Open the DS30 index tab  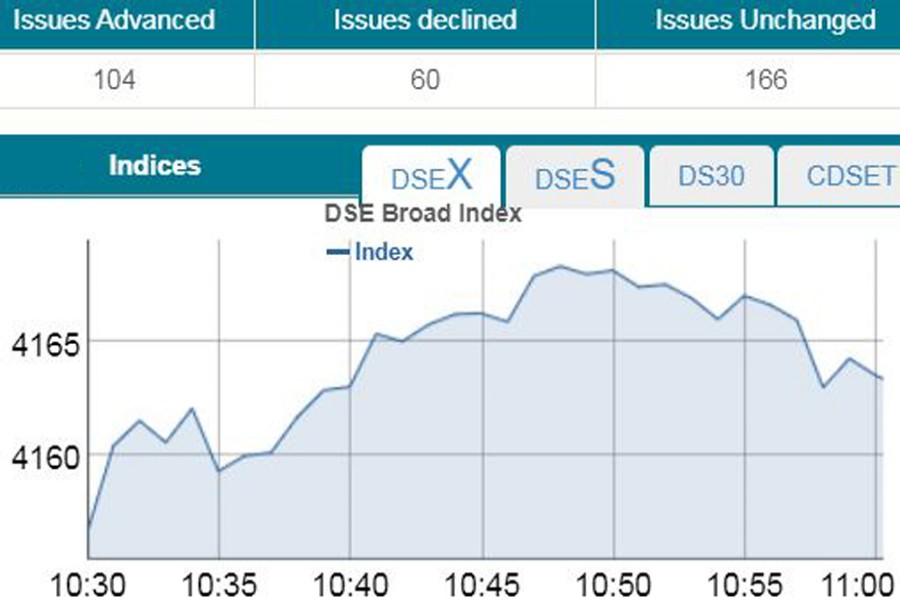(711, 176)
